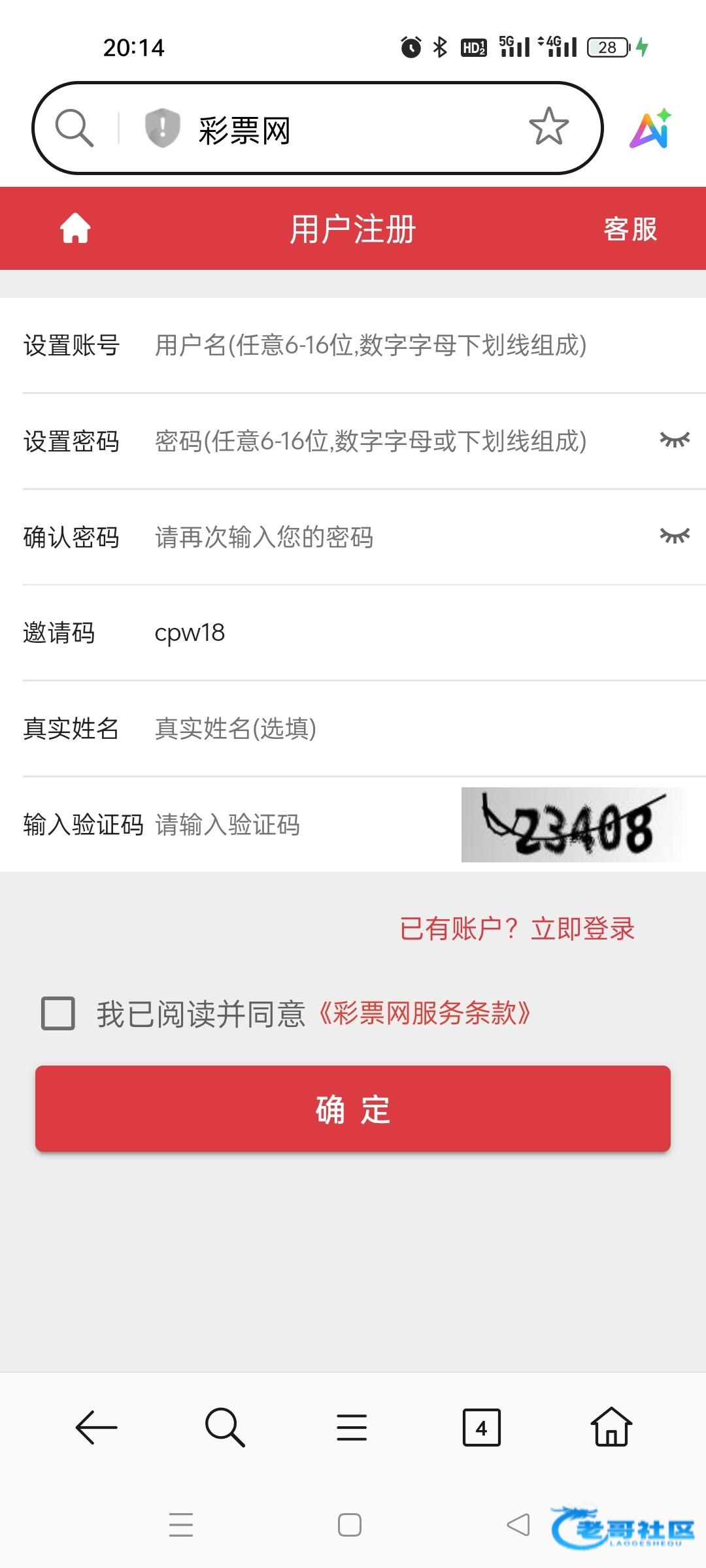Open 已有账户？立即登录 link
This screenshot has width=706, height=1568.
517,928
